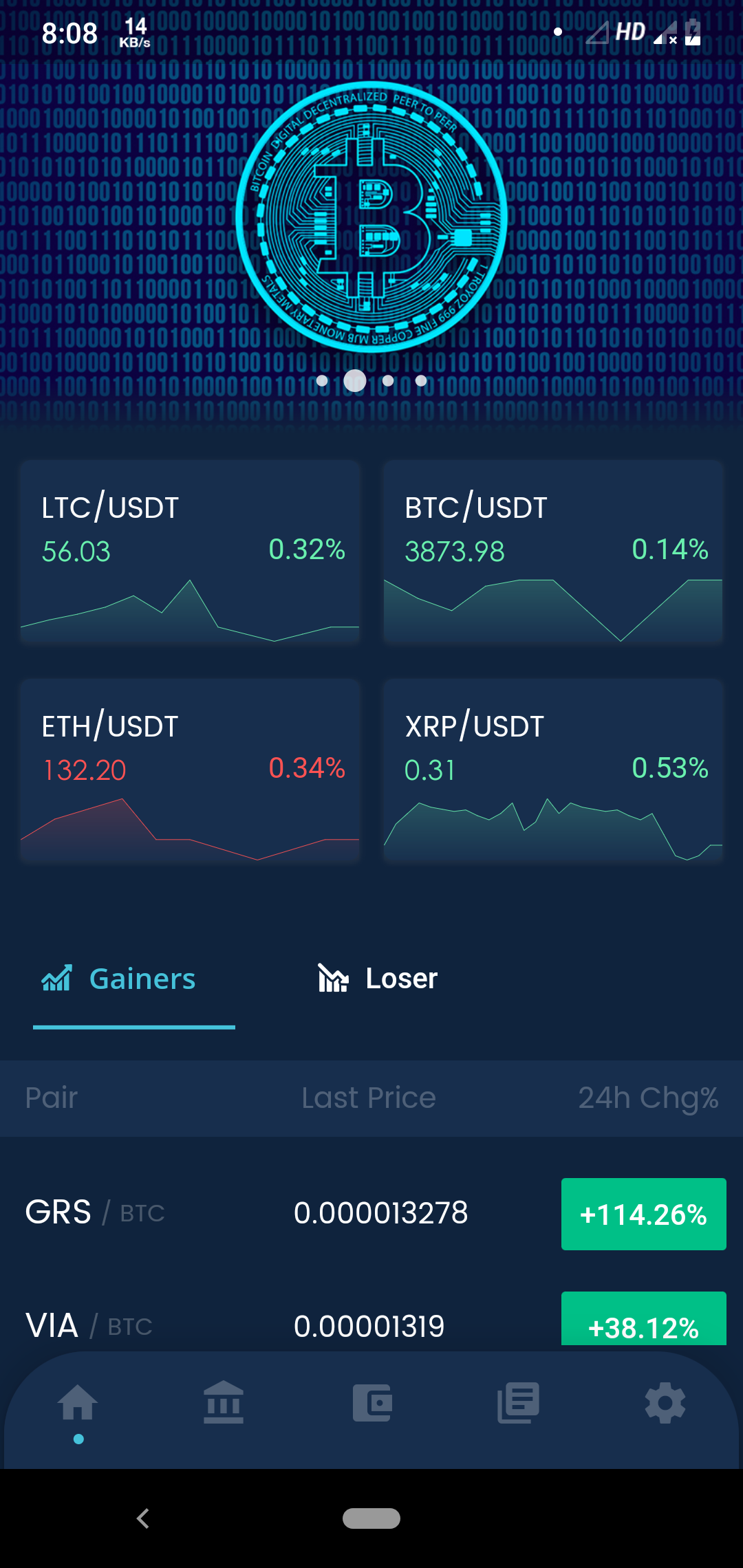Open the GRS / BTC pair row

click(371, 1213)
